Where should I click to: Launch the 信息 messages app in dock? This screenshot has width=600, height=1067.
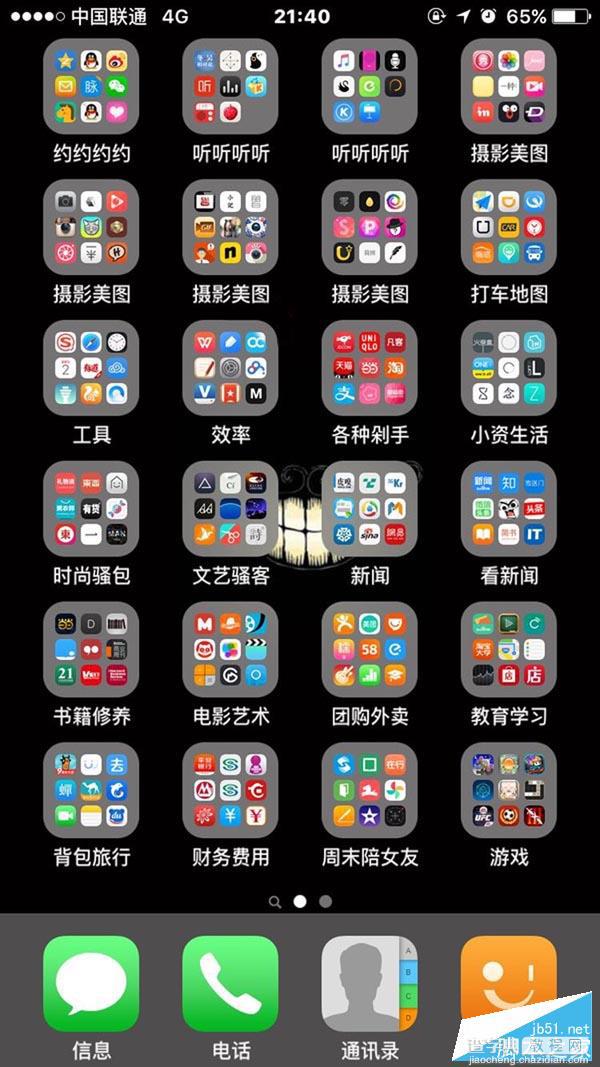coord(91,984)
